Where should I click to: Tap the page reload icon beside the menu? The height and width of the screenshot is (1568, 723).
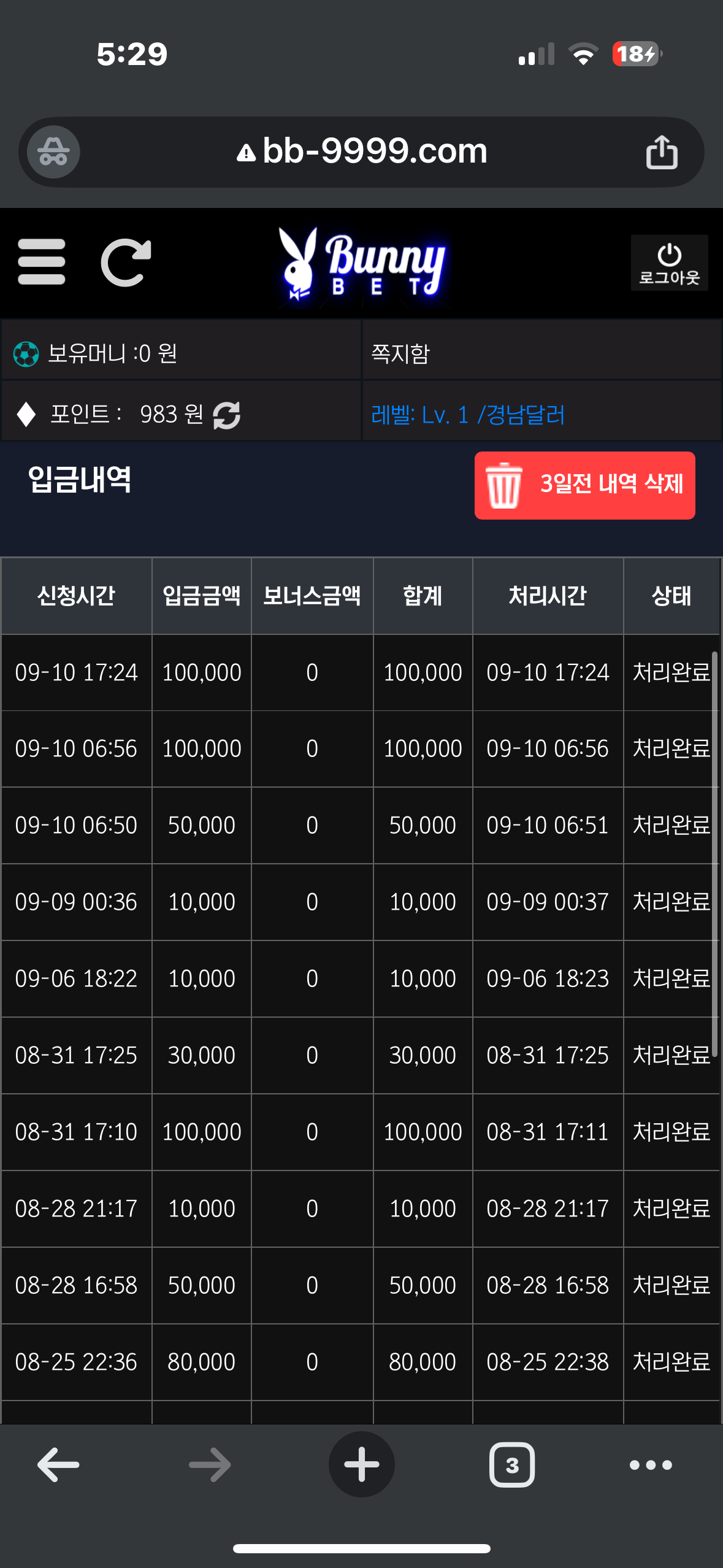coord(126,263)
